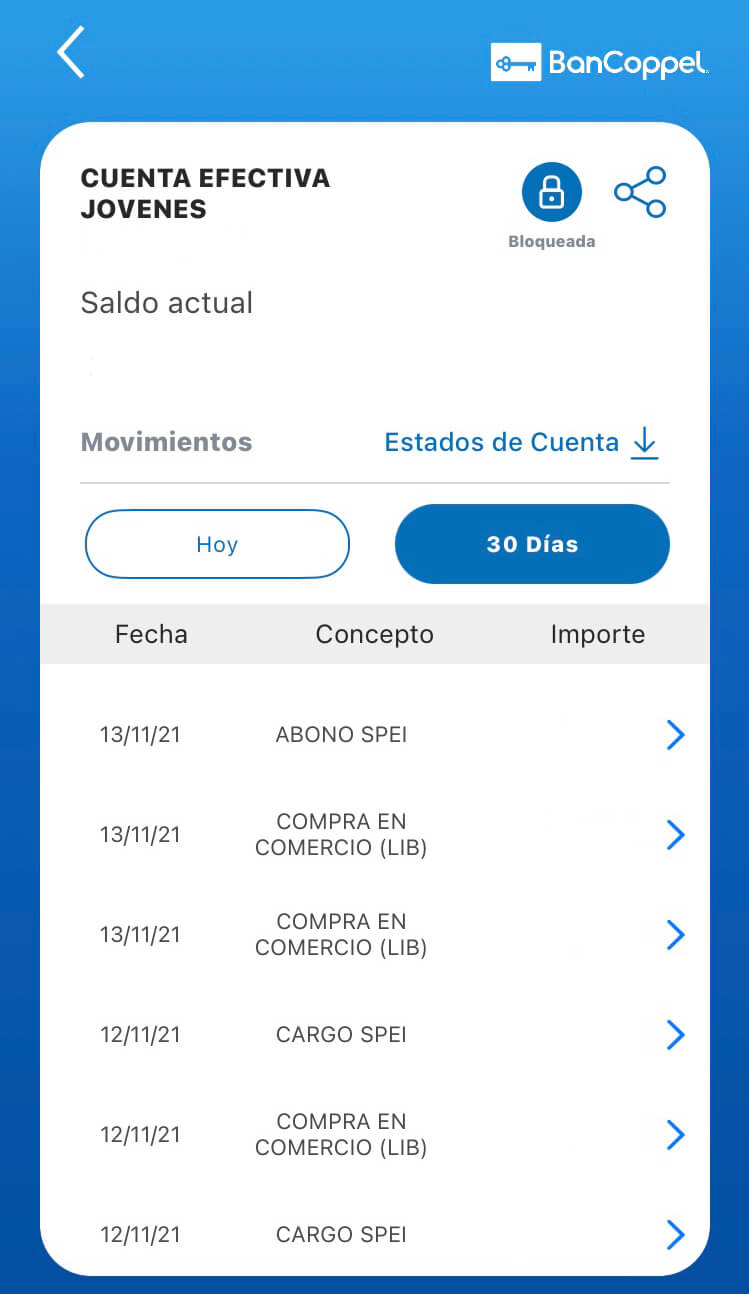
Task: Open sharing options via the share icon
Action: [x=640, y=191]
